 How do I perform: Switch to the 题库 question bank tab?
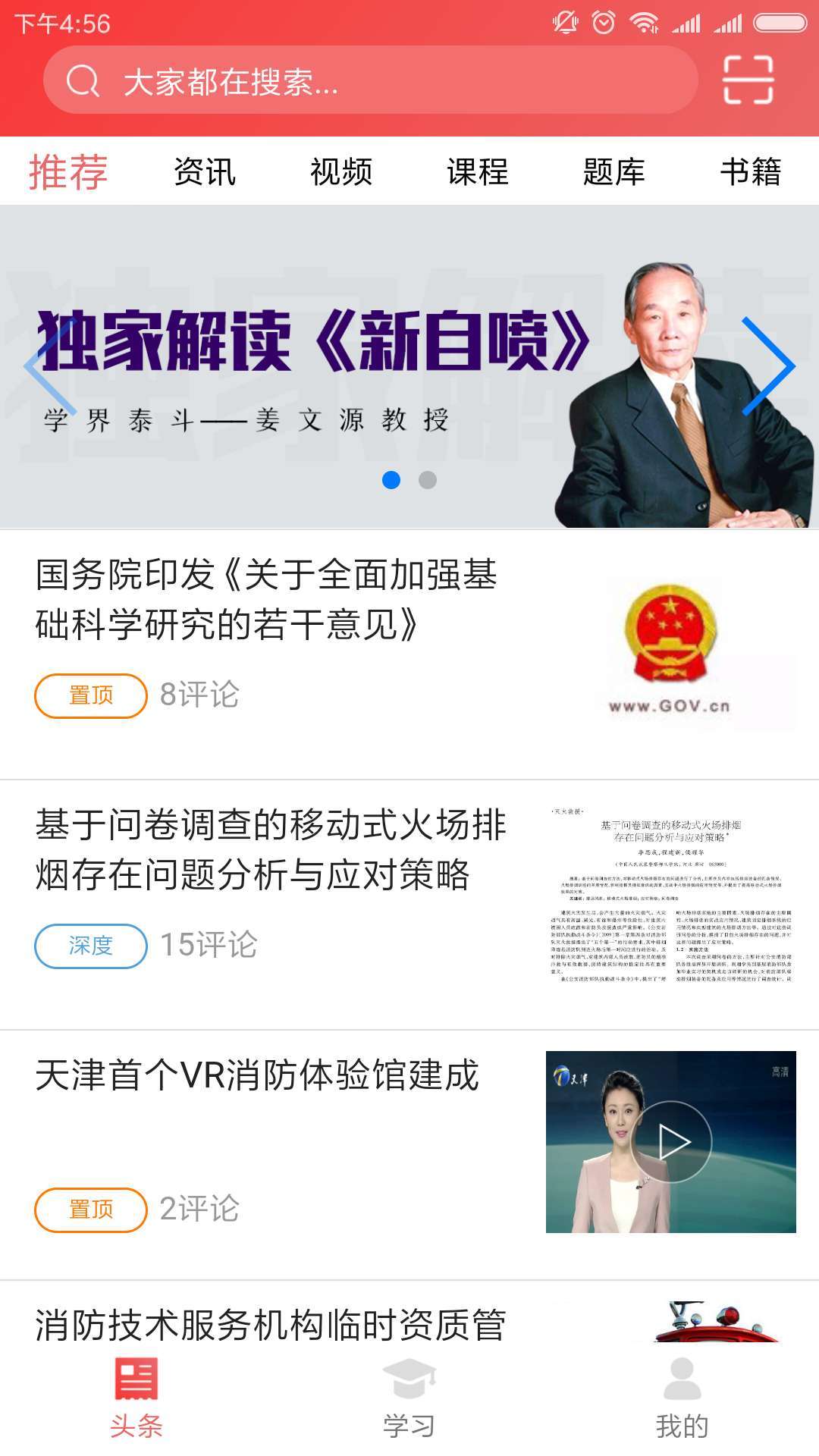click(613, 173)
